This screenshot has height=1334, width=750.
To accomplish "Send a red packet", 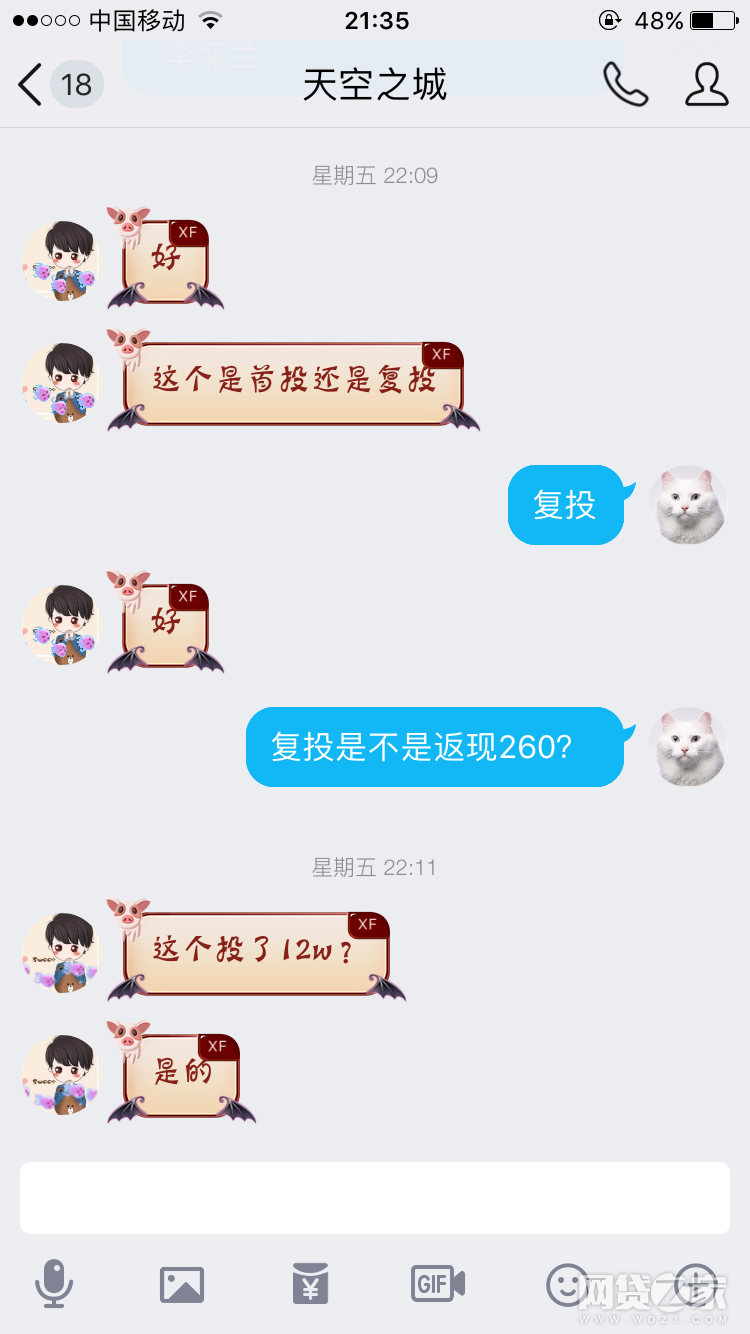I will point(310,1284).
